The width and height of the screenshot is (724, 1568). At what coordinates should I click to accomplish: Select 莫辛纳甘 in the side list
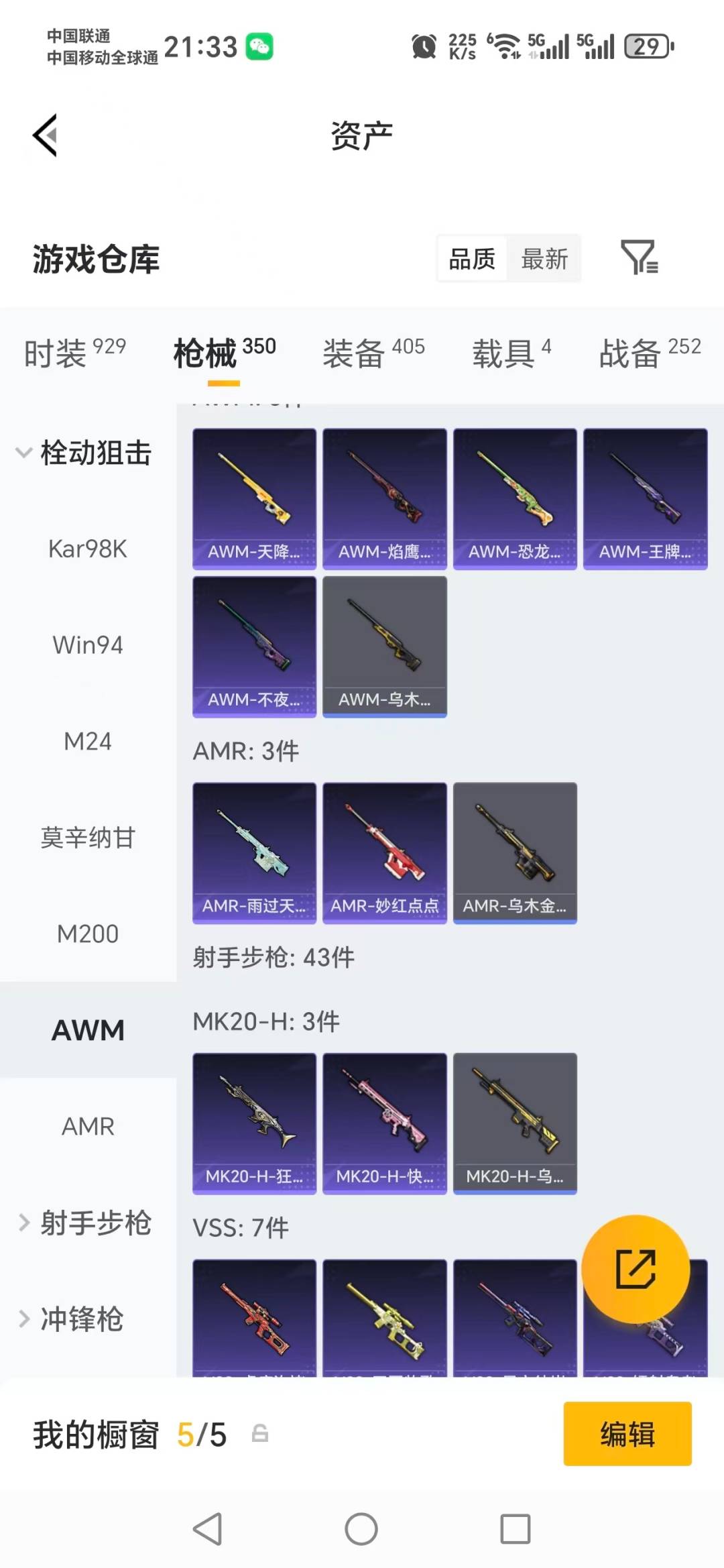[88, 838]
